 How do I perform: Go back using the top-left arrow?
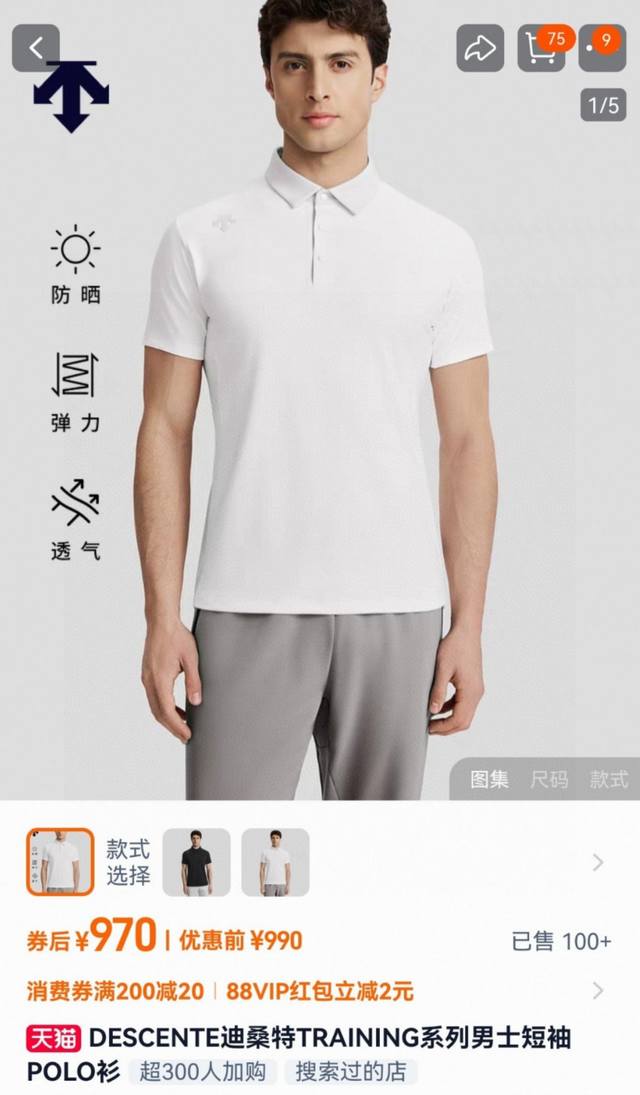[x=36, y=48]
